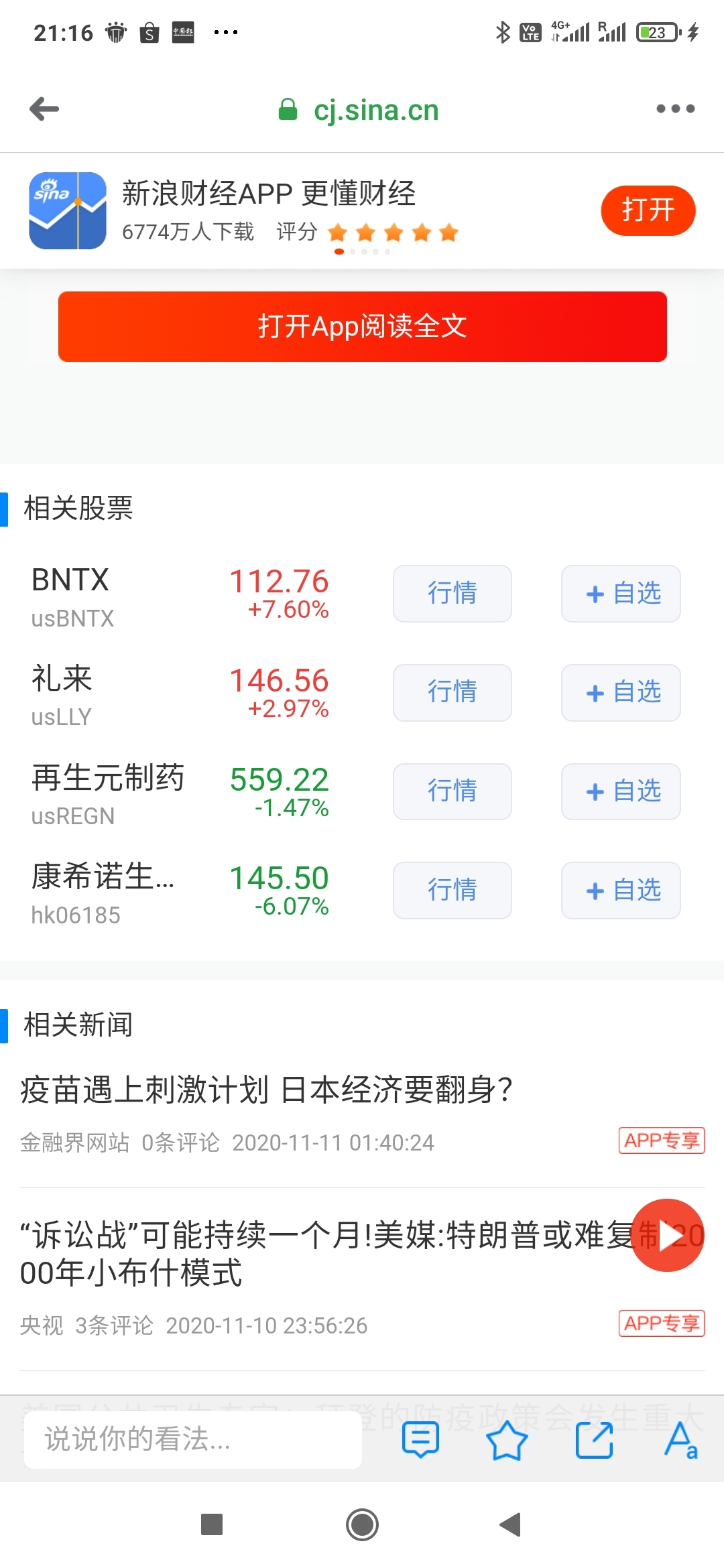The height and width of the screenshot is (1568, 724).
Task: Go back using the top-left arrow
Action: [45, 109]
